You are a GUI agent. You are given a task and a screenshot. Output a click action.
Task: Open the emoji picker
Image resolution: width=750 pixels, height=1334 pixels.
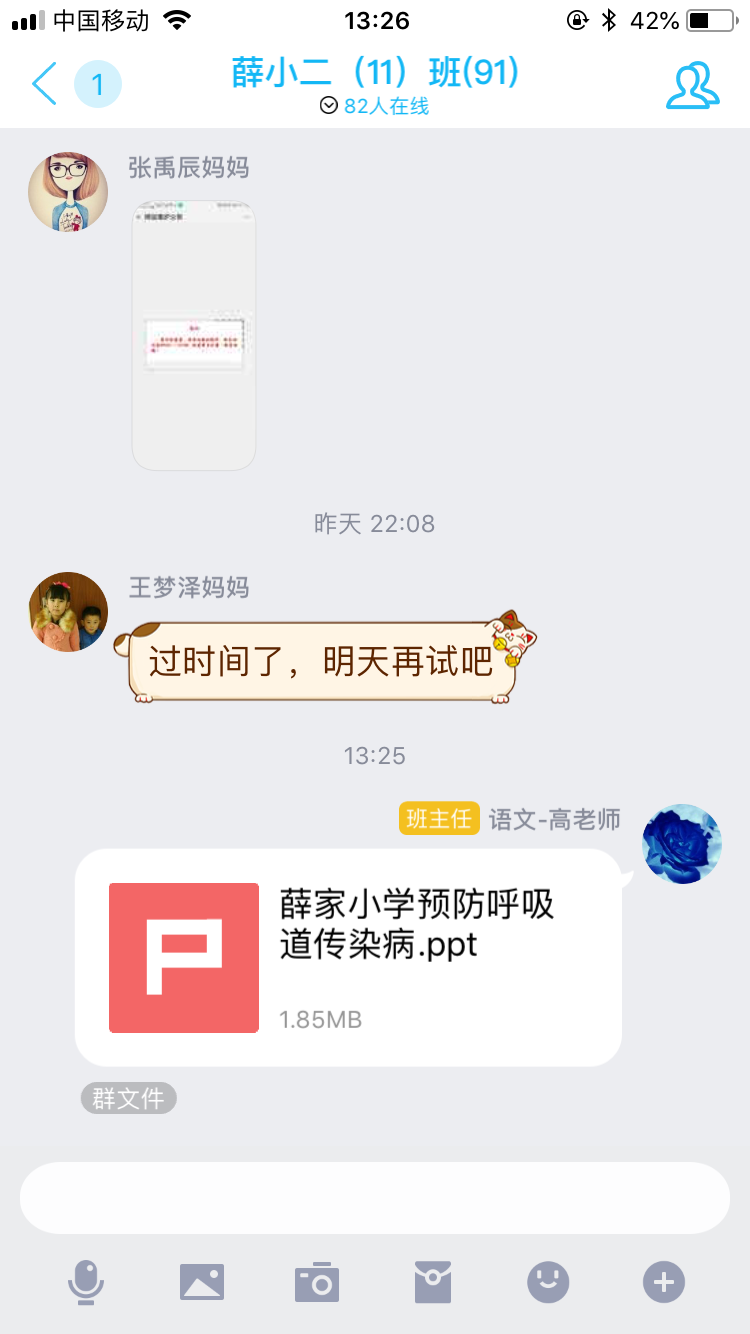coord(548,1282)
